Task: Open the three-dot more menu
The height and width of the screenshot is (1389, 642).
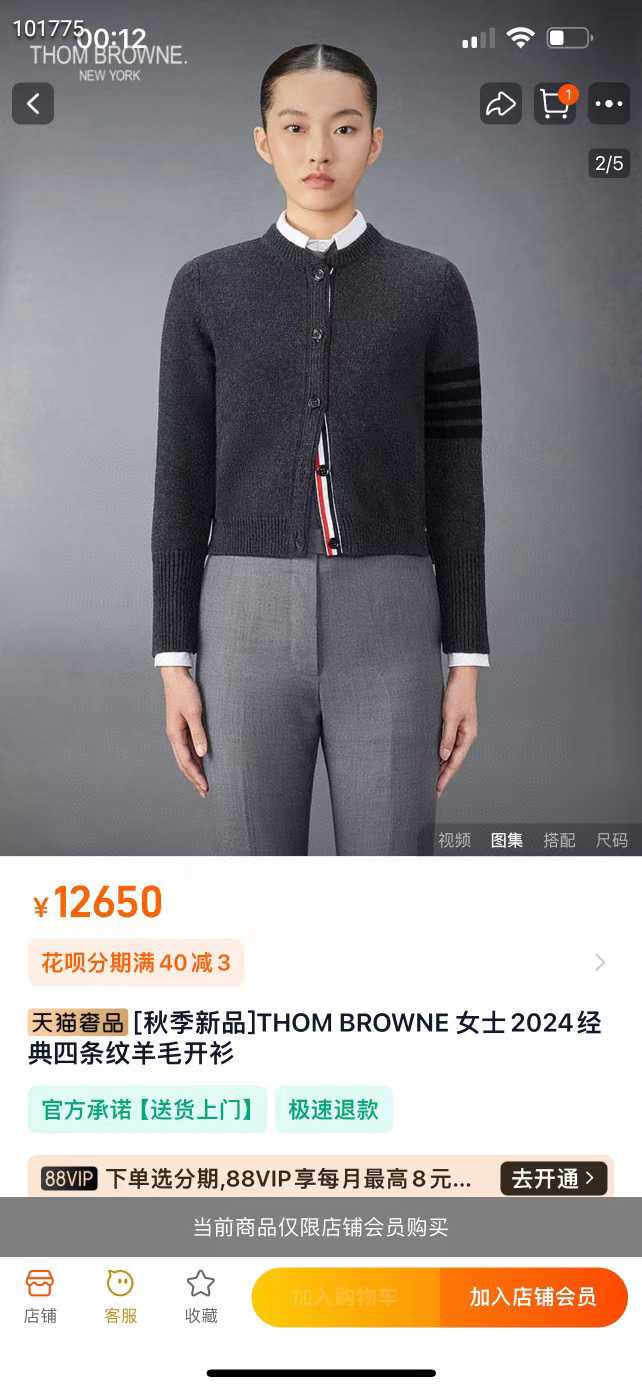Action: (x=608, y=103)
